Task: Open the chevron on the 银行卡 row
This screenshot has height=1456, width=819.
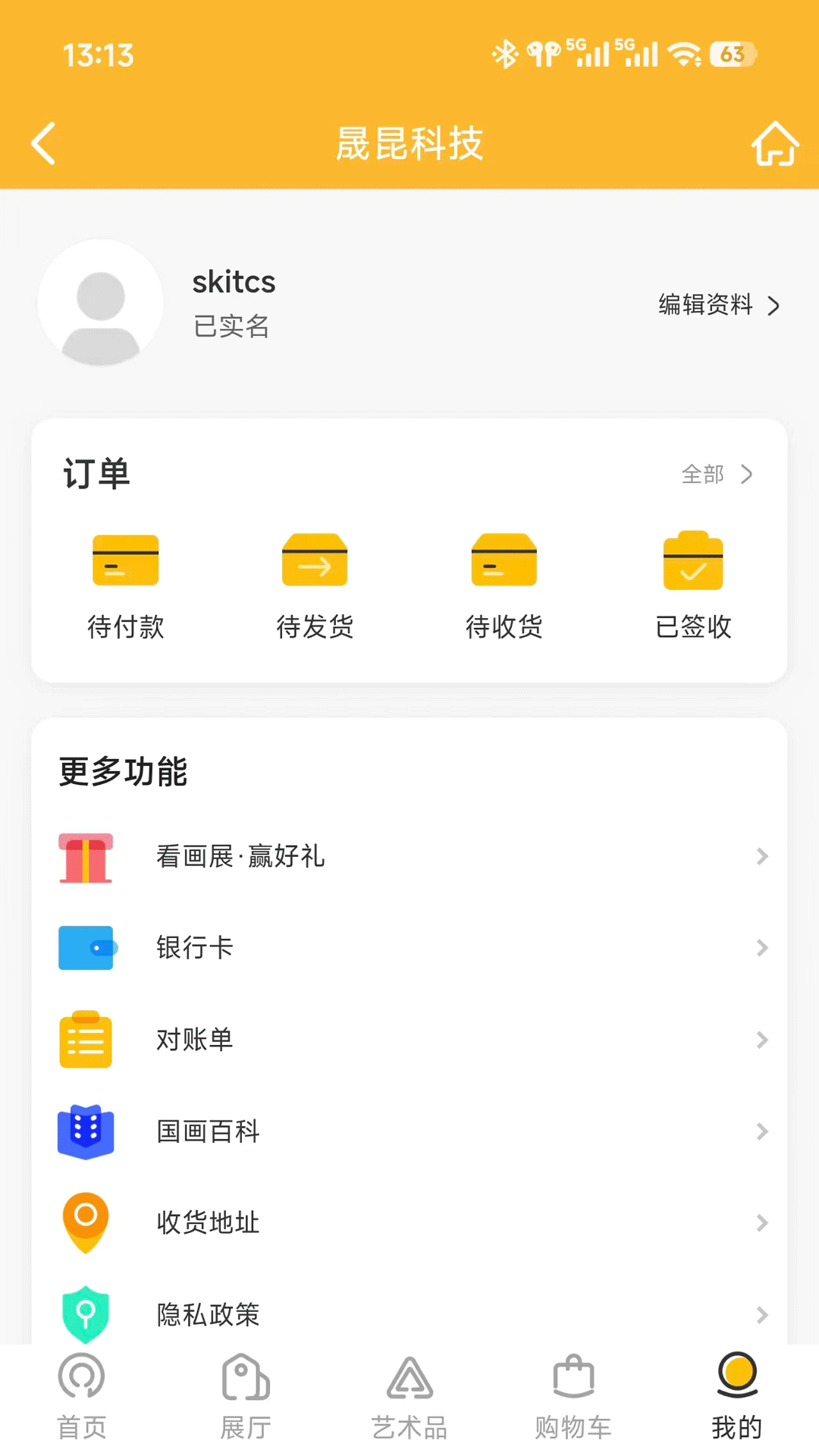Action: click(762, 948)
